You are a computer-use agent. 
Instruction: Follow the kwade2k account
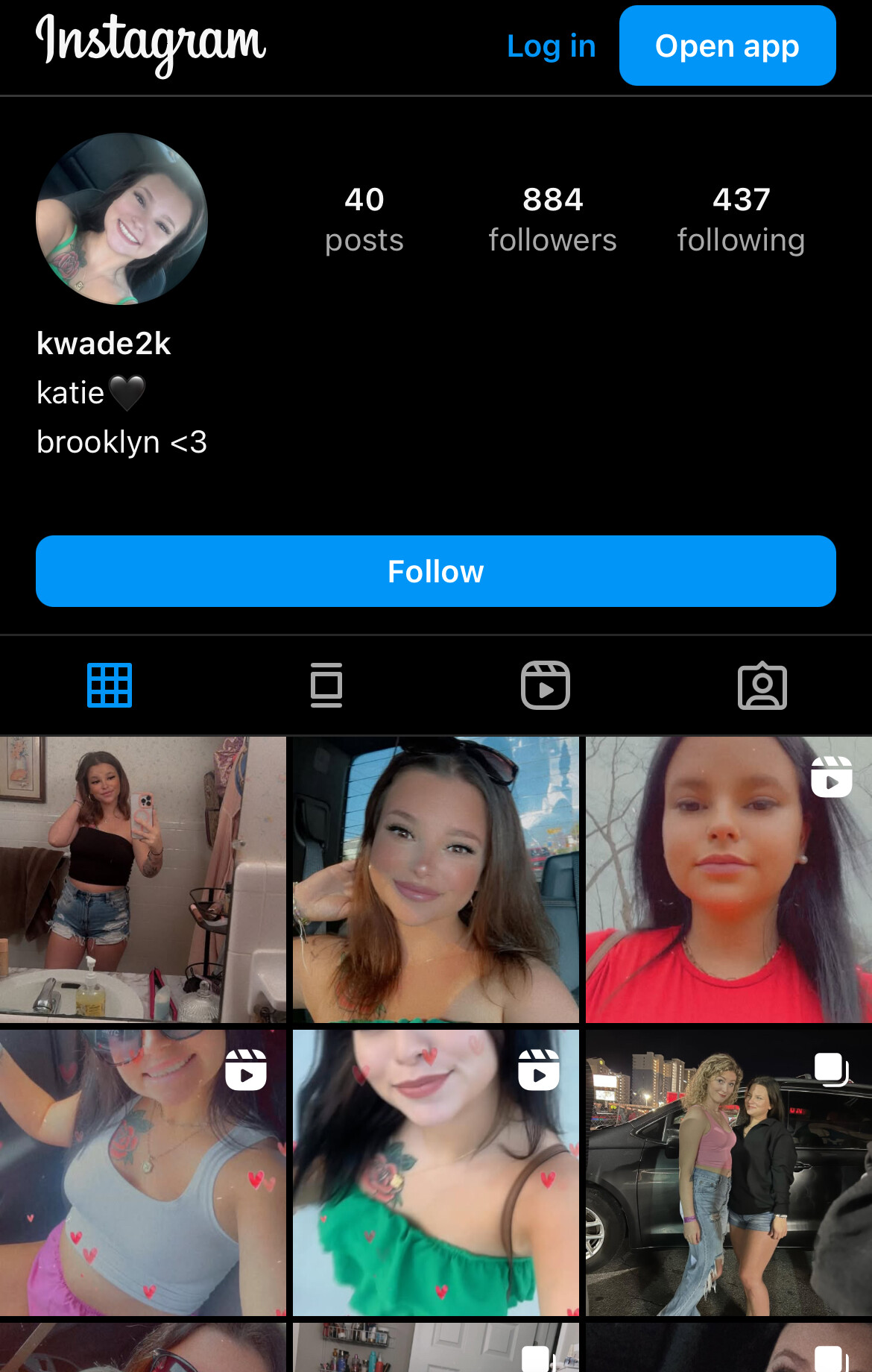(435, 571)
